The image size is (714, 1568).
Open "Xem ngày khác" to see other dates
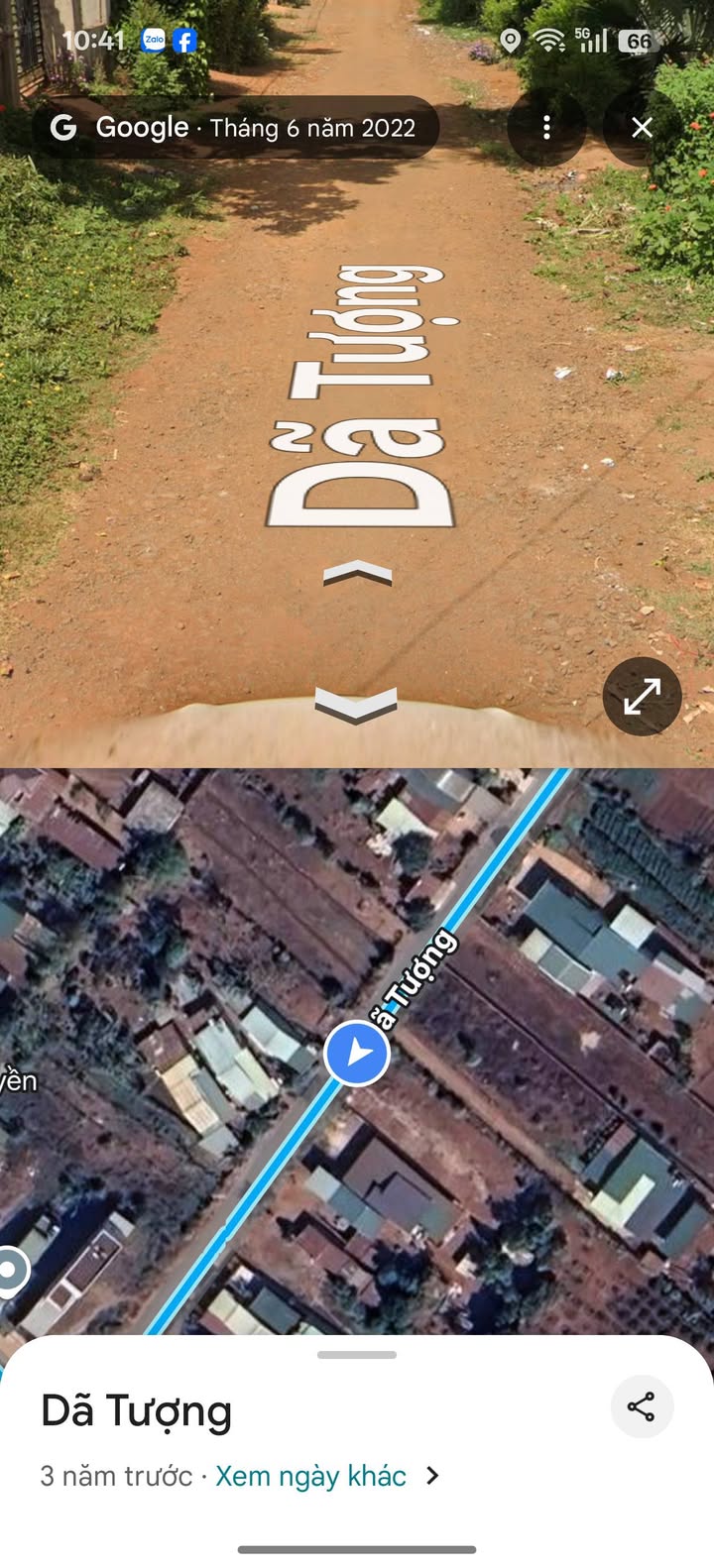(310, 1476)
